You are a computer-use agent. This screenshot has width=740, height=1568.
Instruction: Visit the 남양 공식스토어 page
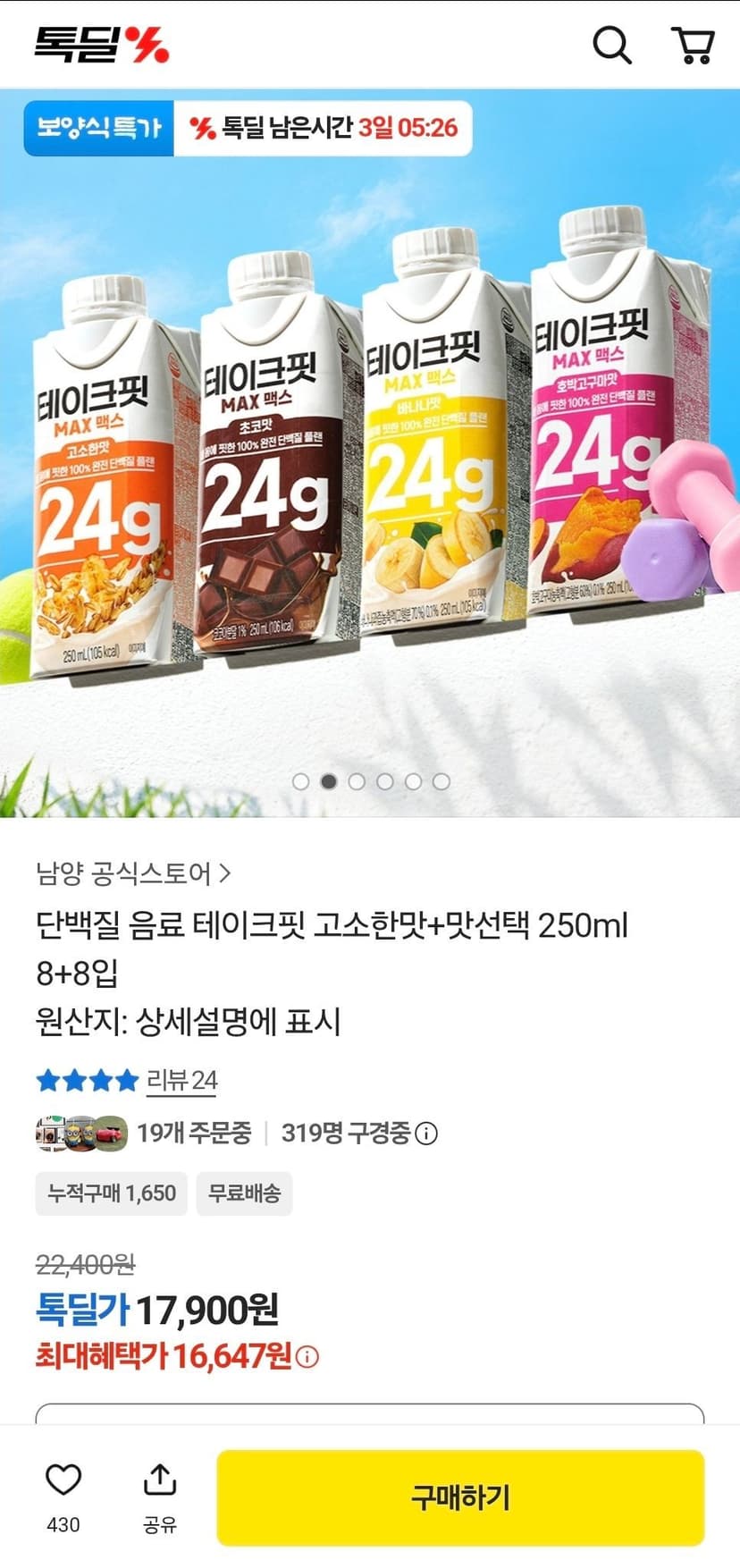click(133, 873)
